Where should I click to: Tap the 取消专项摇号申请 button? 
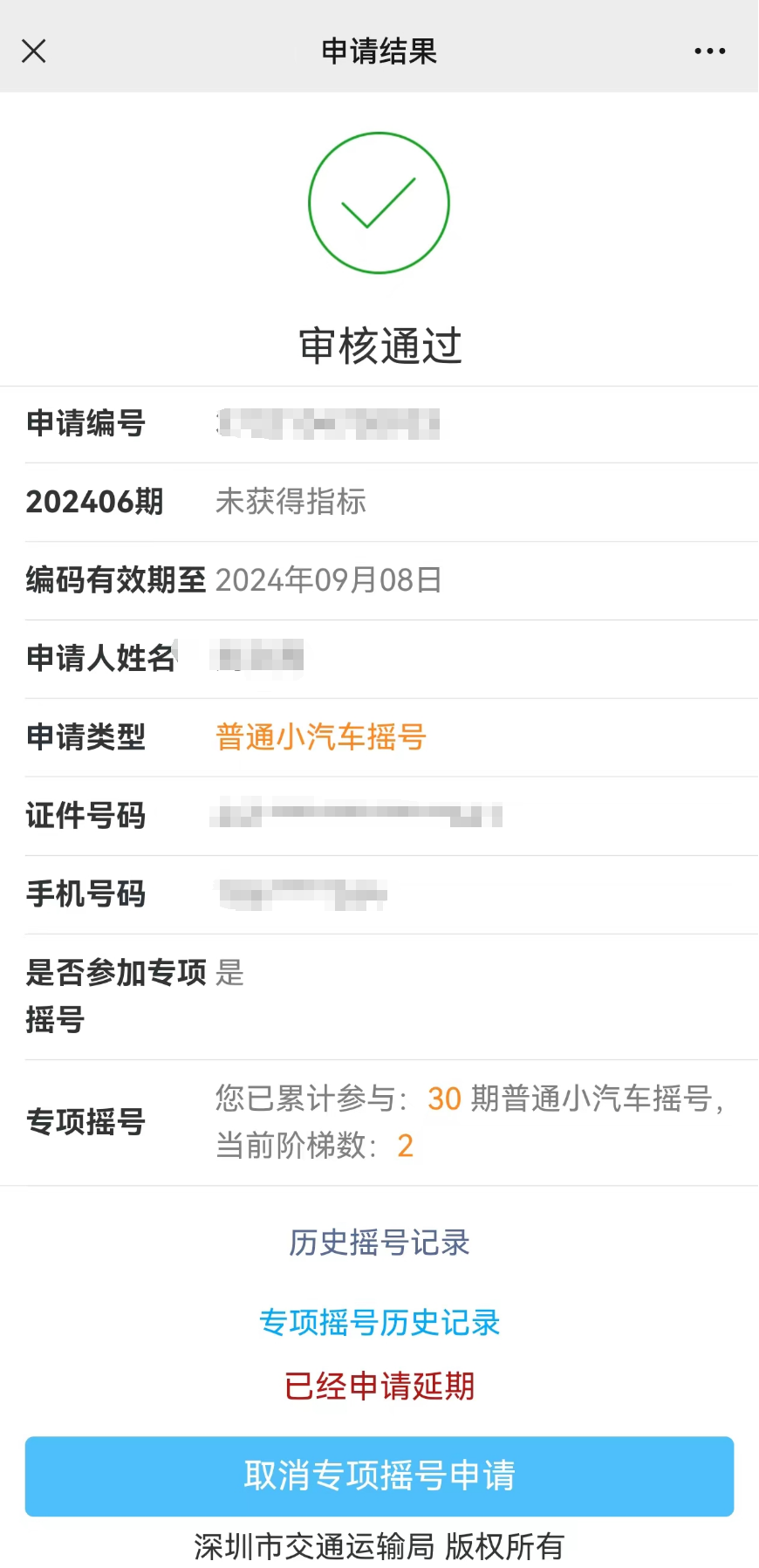point(379,1476)
